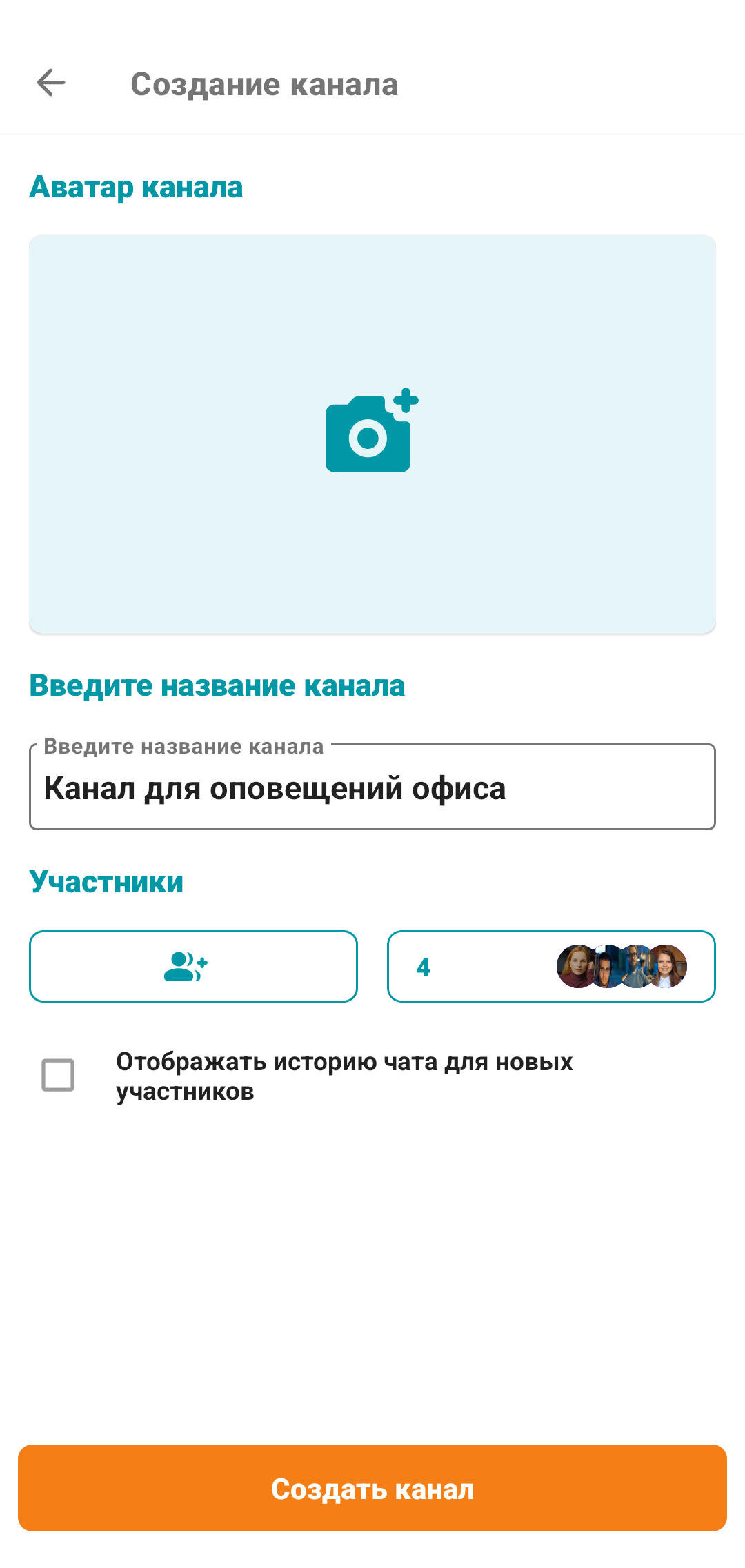The width and height of the screenshot is (745, 1568).
Task: Go back from channel creation
Action: [x=51, y=83]
